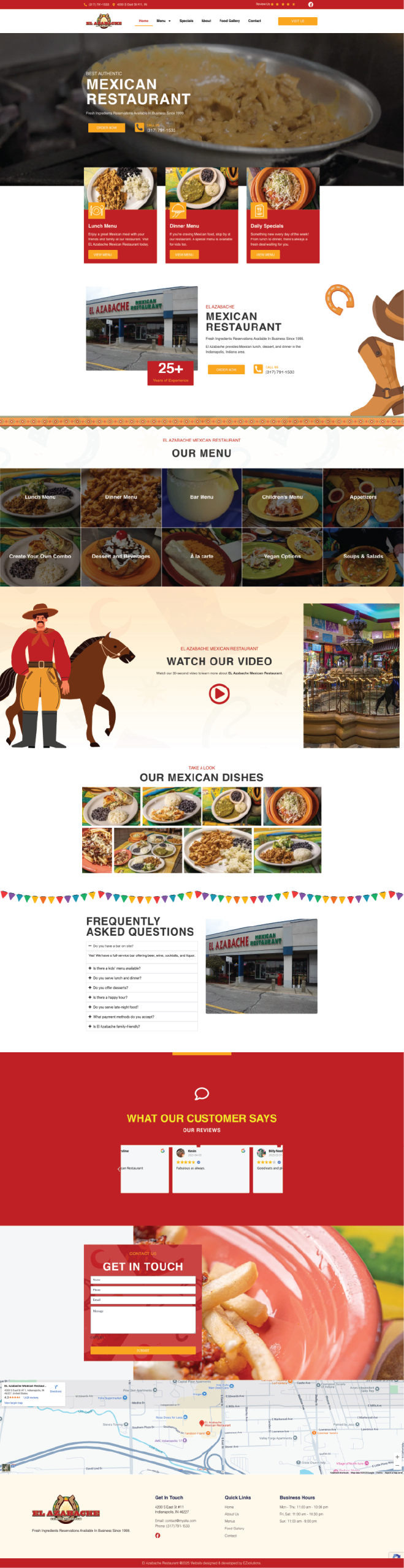The height and width of the screenshot is (1568, 404).
Task: Expand 'Is there a happy hour?' question
Action: (x=110, y=998)
